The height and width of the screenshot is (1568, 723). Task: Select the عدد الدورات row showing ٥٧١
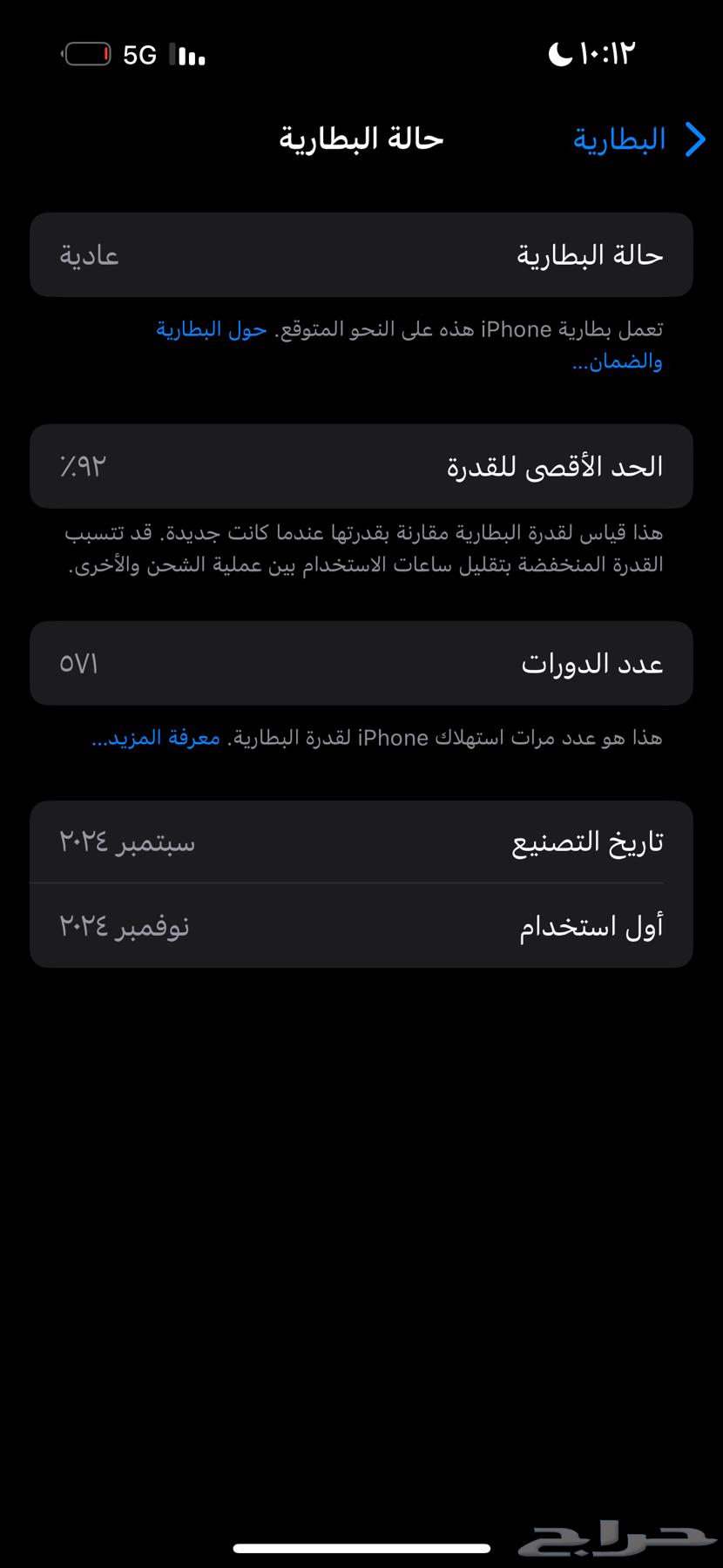coord(361,663)
